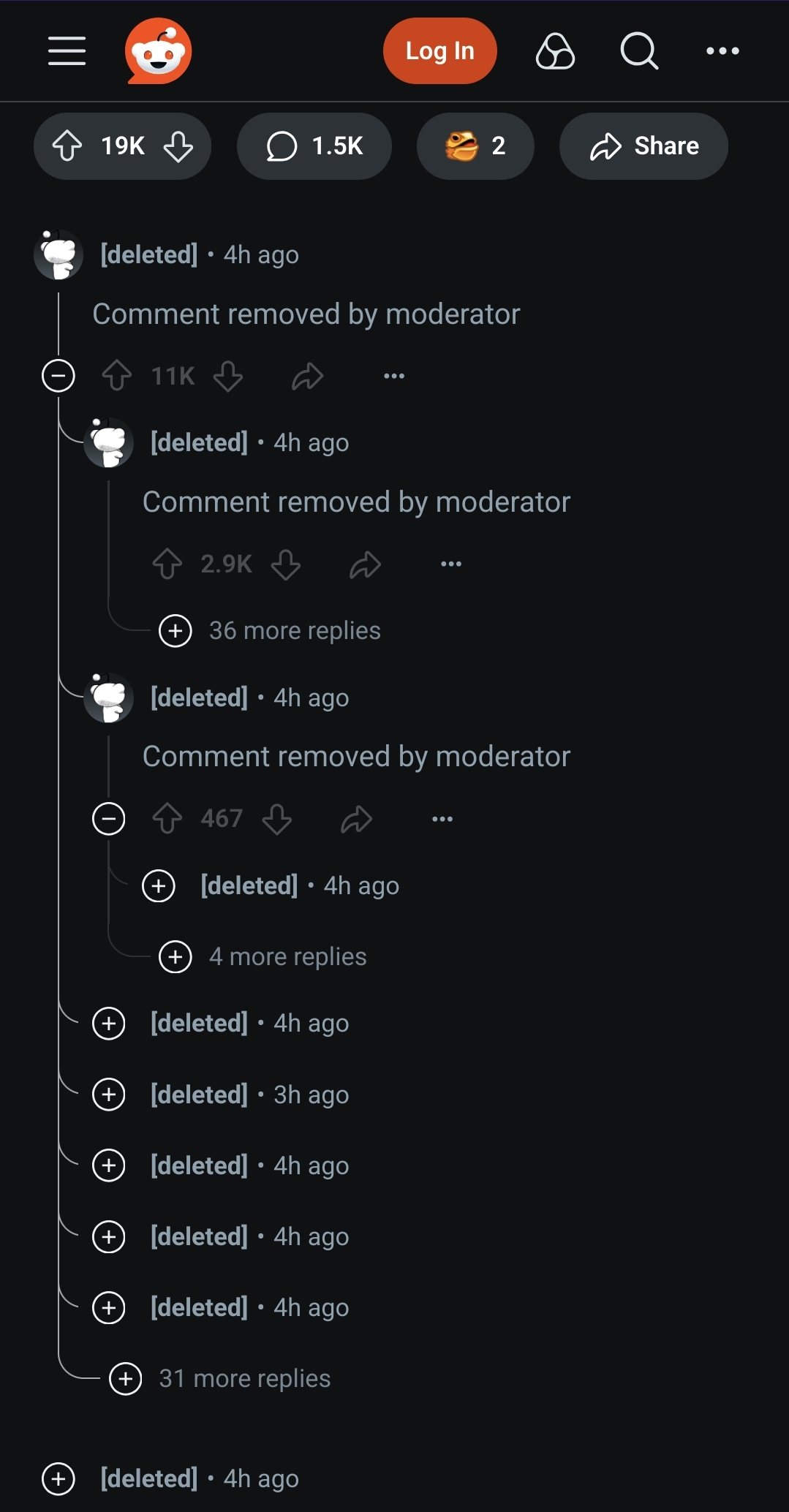Upvote the comment with 11K votes

tap(117, 377)
